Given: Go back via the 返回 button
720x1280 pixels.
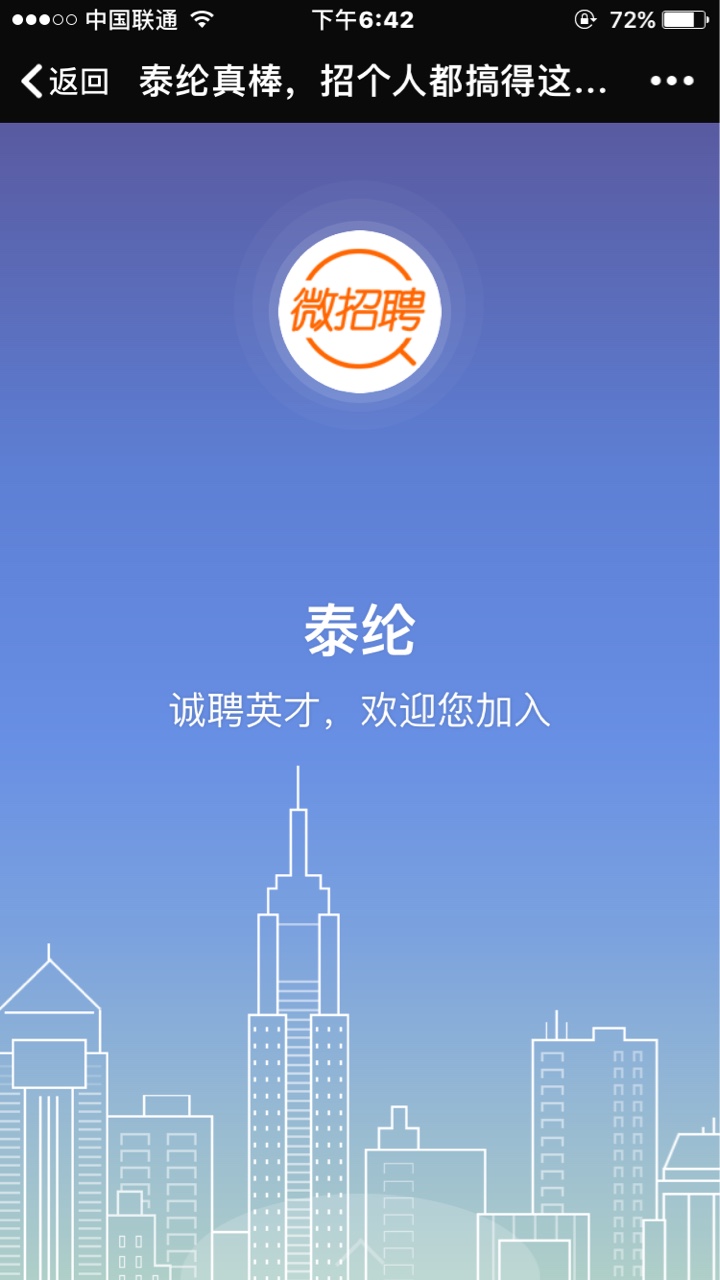Looking at the screenshot, I should 65,82.
